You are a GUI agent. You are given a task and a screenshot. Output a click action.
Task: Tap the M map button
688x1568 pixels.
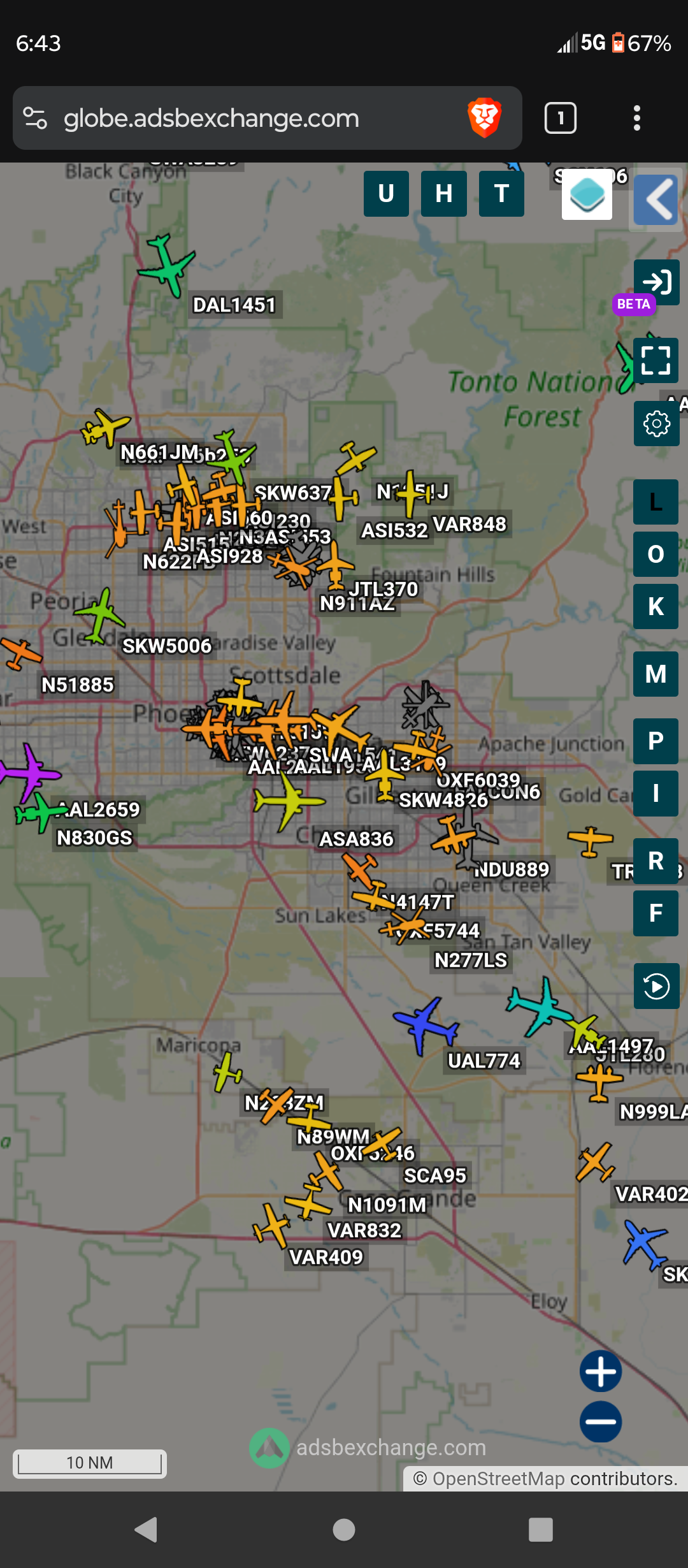(656, 674)
